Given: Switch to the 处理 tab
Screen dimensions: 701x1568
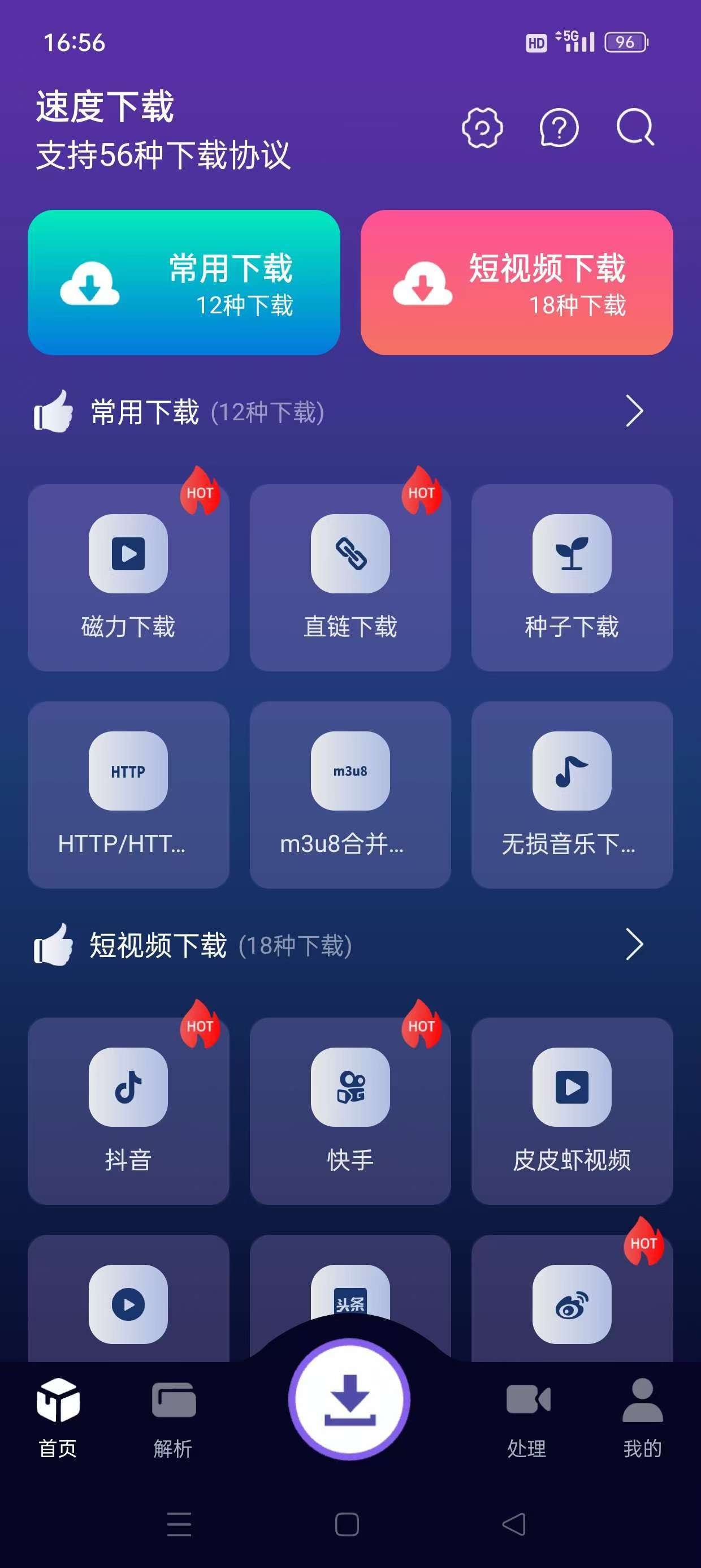Looking at the screenshot, I should coord(527,1418).
